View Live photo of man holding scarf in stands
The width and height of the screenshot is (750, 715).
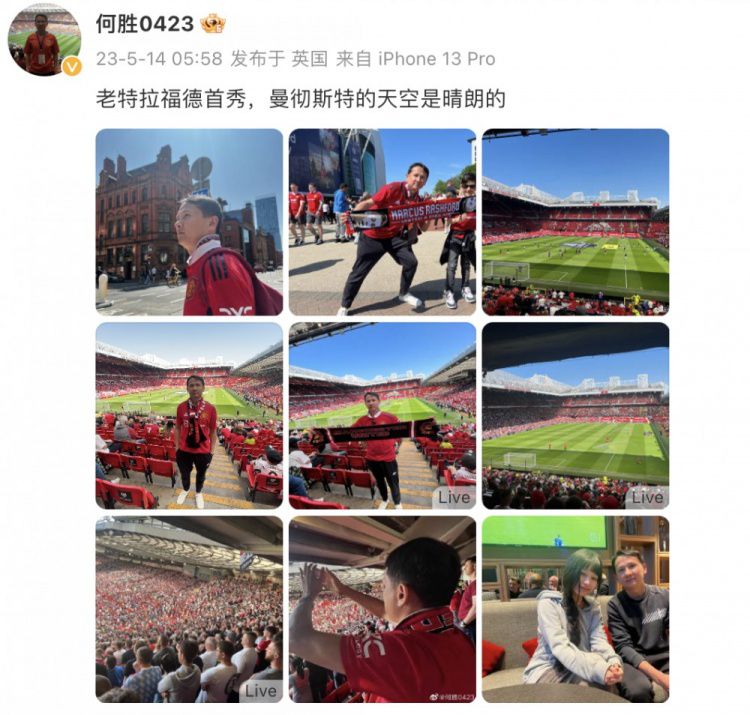pos(382,415)
